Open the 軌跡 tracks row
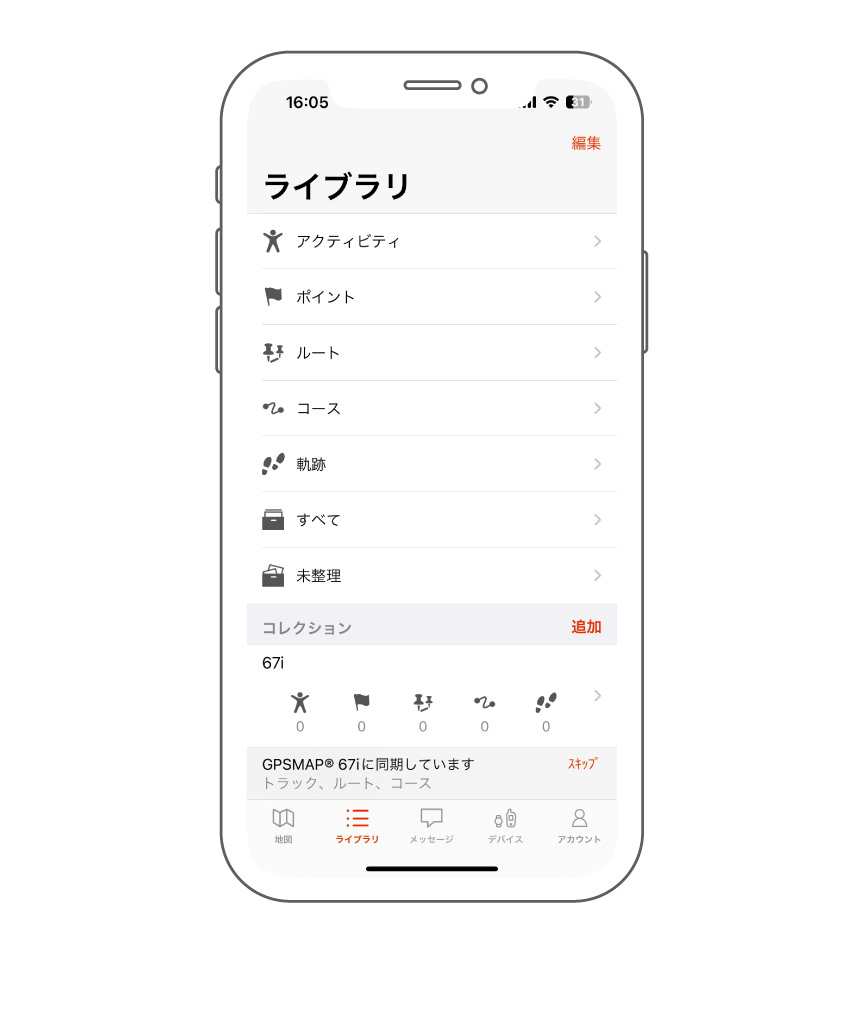This screenshot has width=863, height=1035. pos(431,464)
